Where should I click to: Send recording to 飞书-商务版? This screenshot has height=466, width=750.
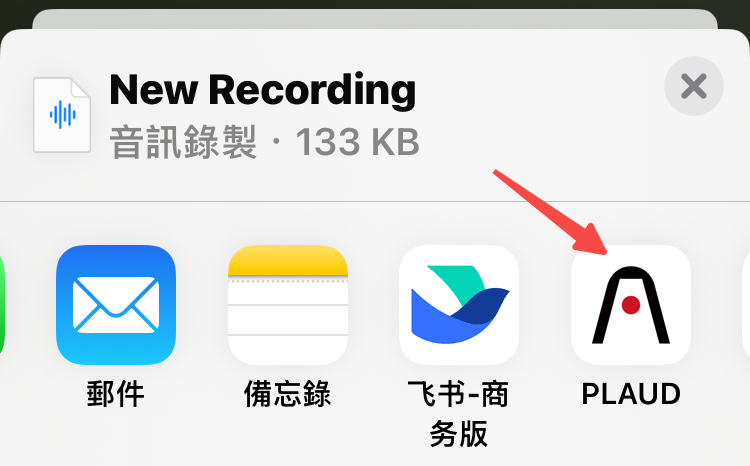click(x=459, y=305)
